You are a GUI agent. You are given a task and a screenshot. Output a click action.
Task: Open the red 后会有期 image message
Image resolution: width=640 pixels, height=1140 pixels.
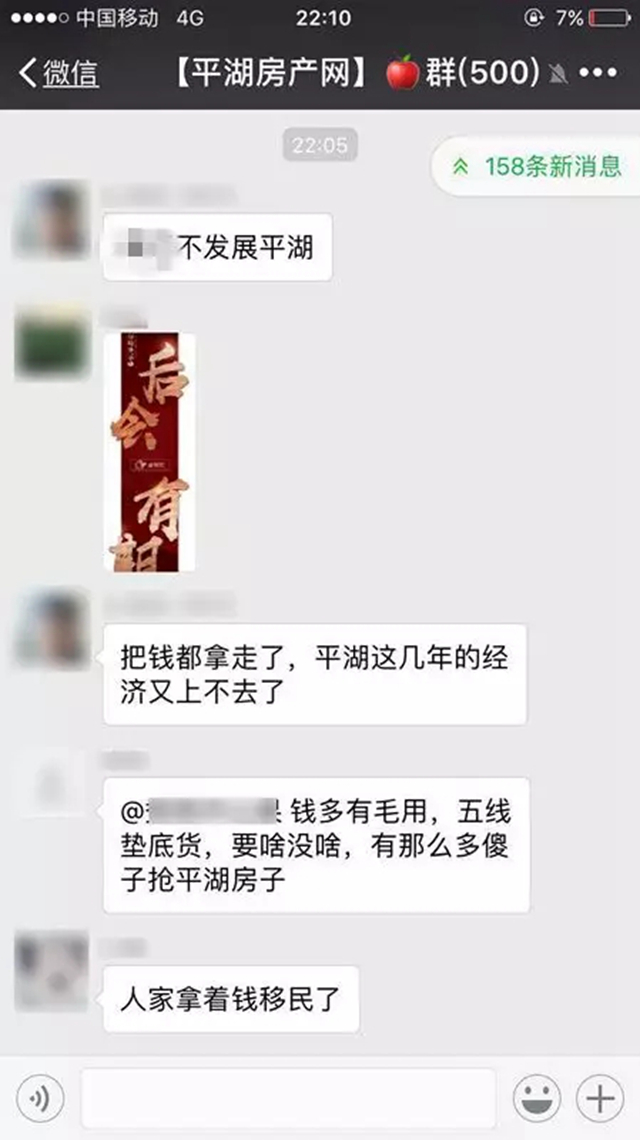click(x=150, y=452)
